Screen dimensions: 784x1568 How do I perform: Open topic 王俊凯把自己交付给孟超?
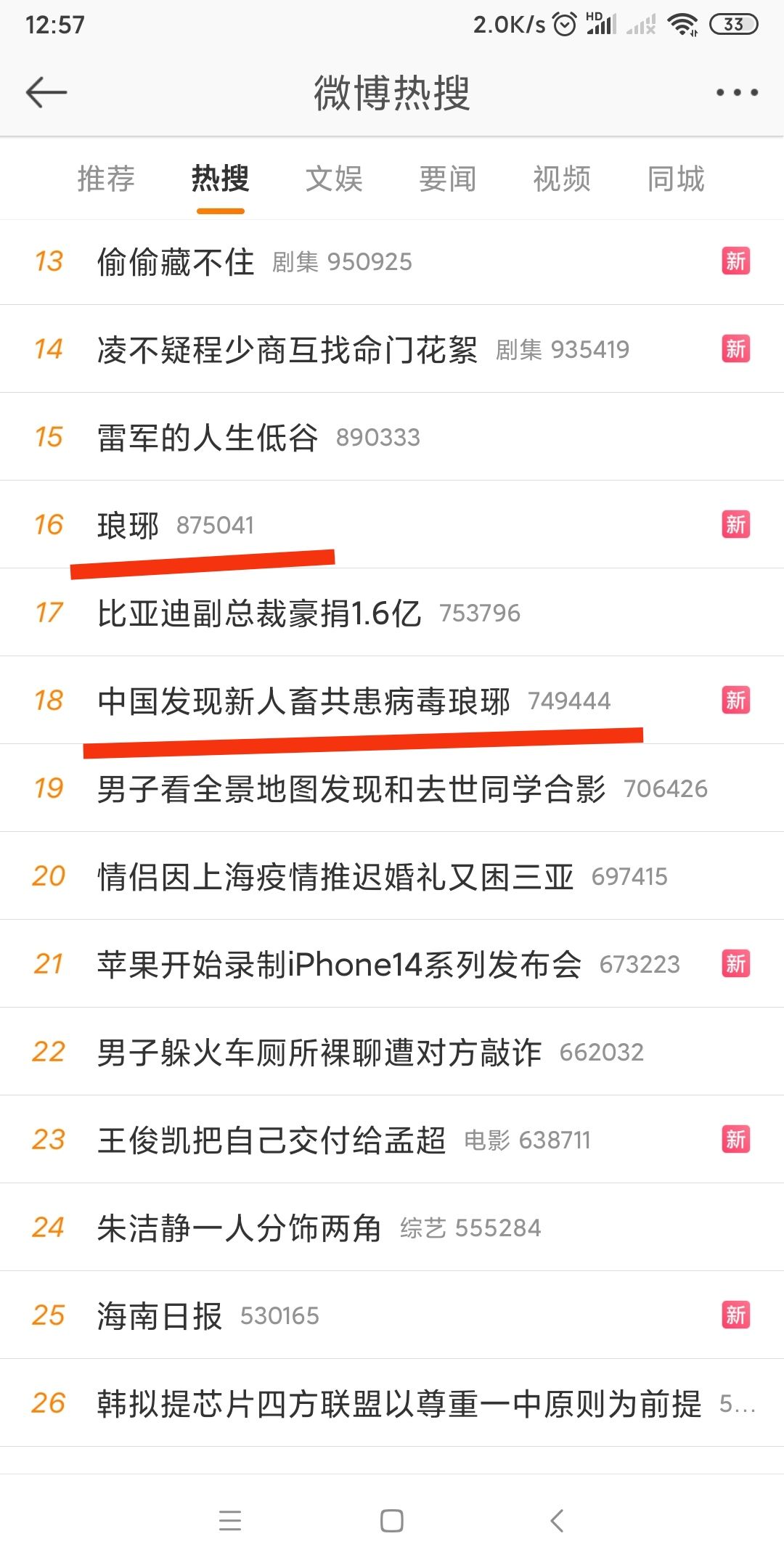tap(271, 1140)
